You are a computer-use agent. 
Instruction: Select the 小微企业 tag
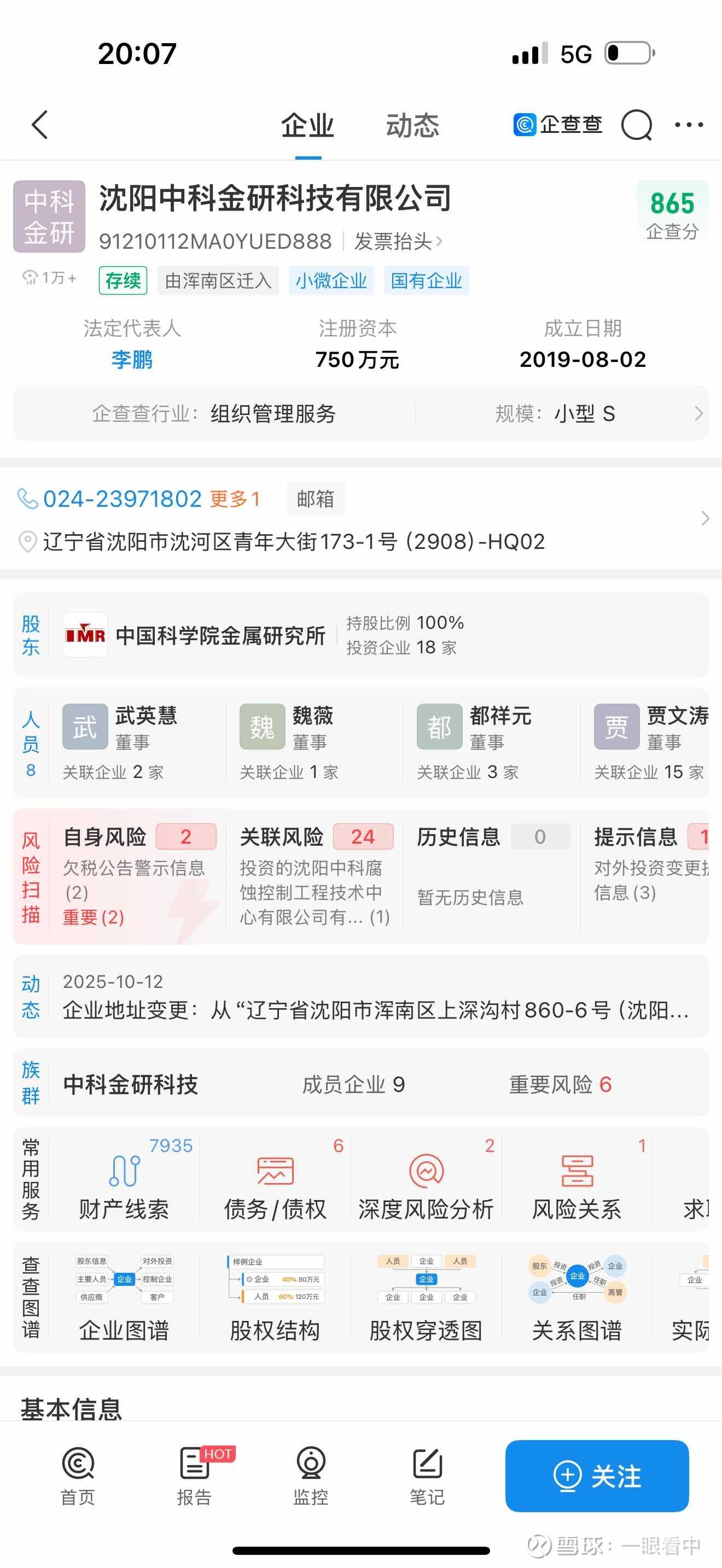pyautogui.click(x=331, y=280)
